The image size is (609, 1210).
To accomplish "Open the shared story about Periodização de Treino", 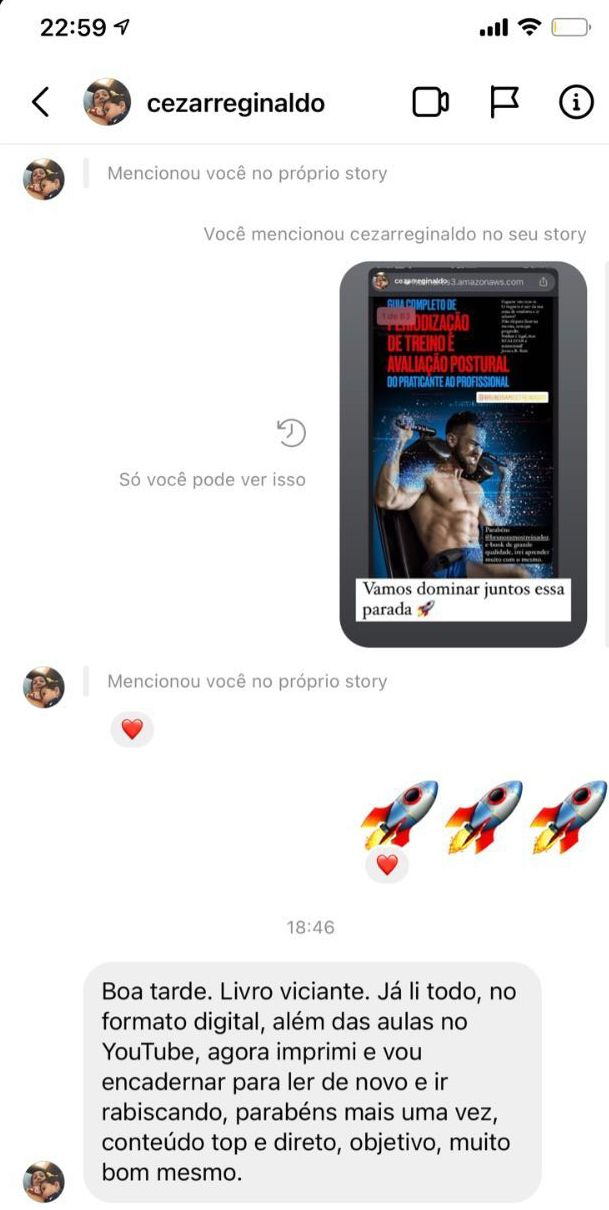I will point(463,454).
